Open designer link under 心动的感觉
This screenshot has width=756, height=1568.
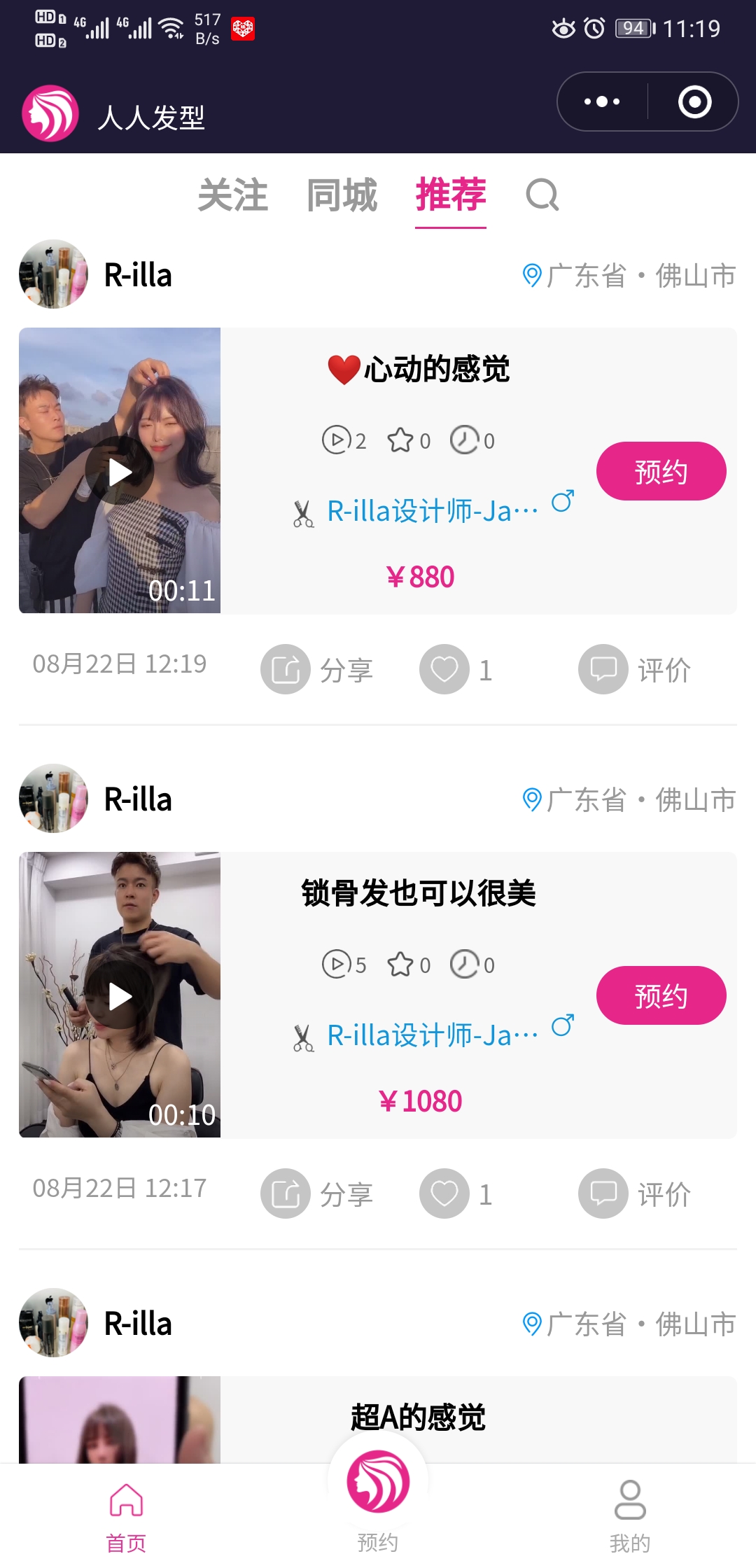433,512
